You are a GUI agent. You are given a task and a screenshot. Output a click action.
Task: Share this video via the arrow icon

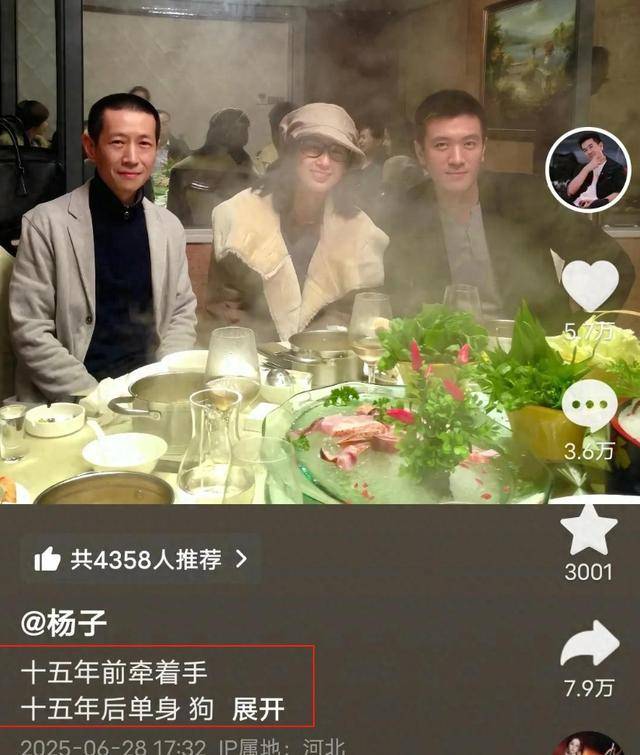click(589, 645)
